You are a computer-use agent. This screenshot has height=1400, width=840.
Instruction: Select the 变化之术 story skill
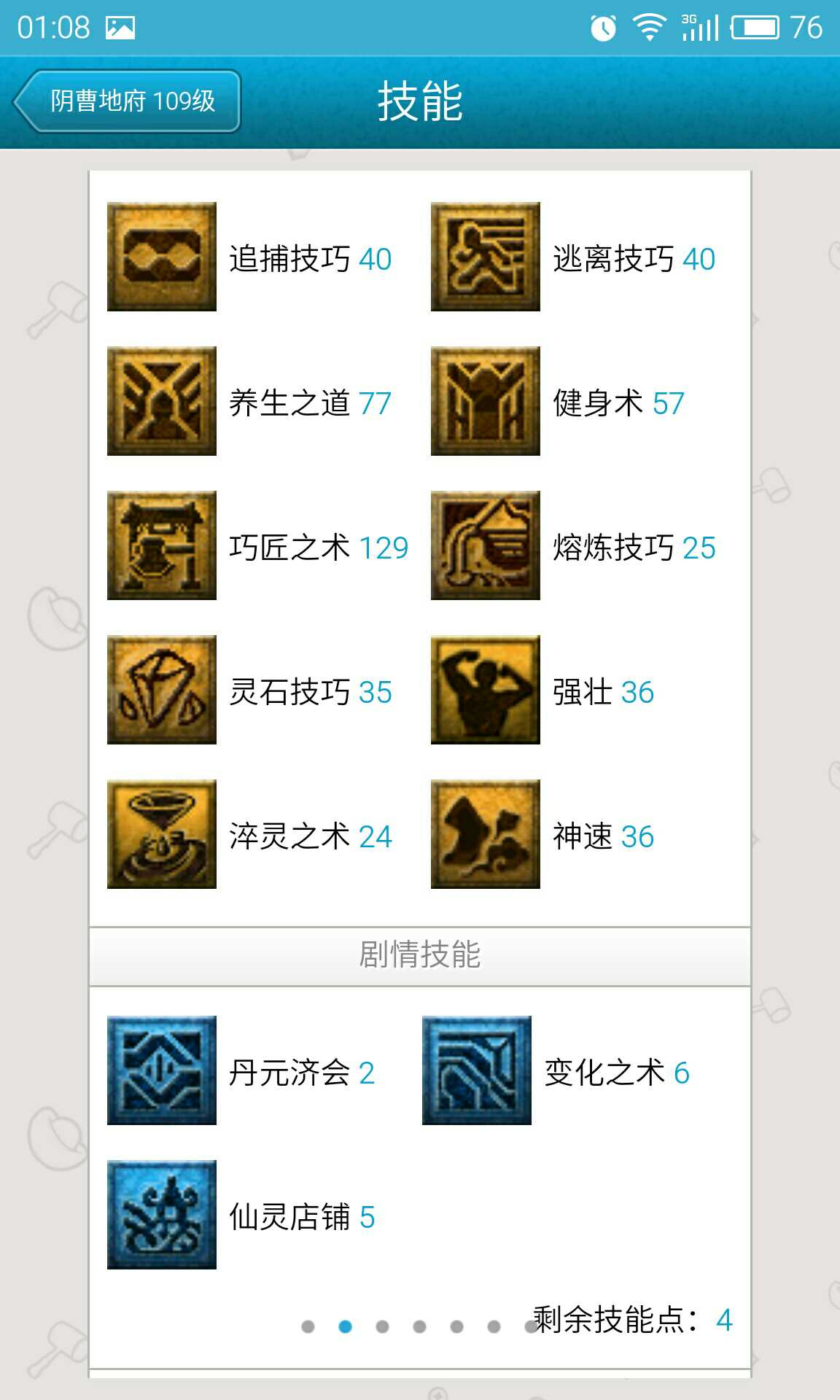point(477,1070)
